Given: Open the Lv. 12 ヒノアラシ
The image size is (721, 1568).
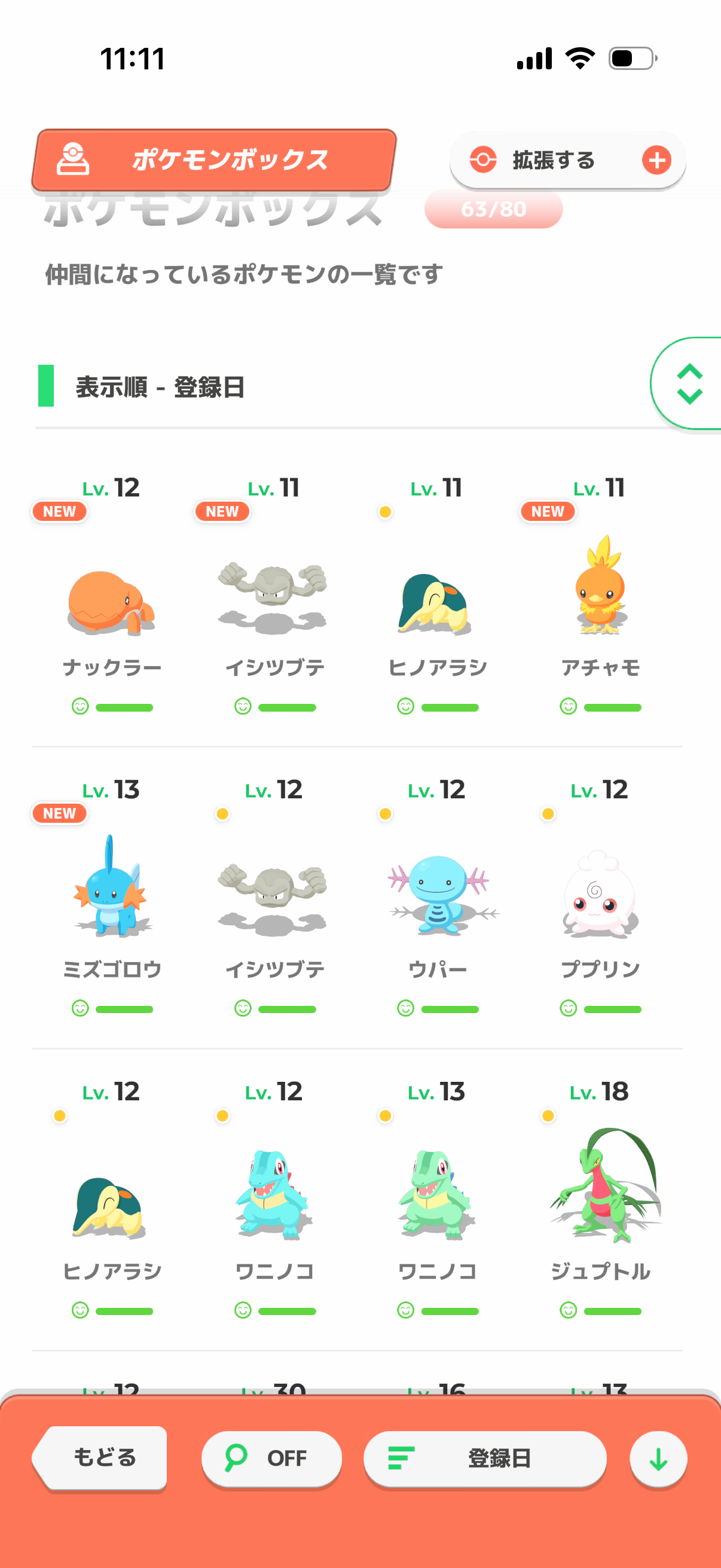Looking at the screenshot, I should [x=111, y=1206].
